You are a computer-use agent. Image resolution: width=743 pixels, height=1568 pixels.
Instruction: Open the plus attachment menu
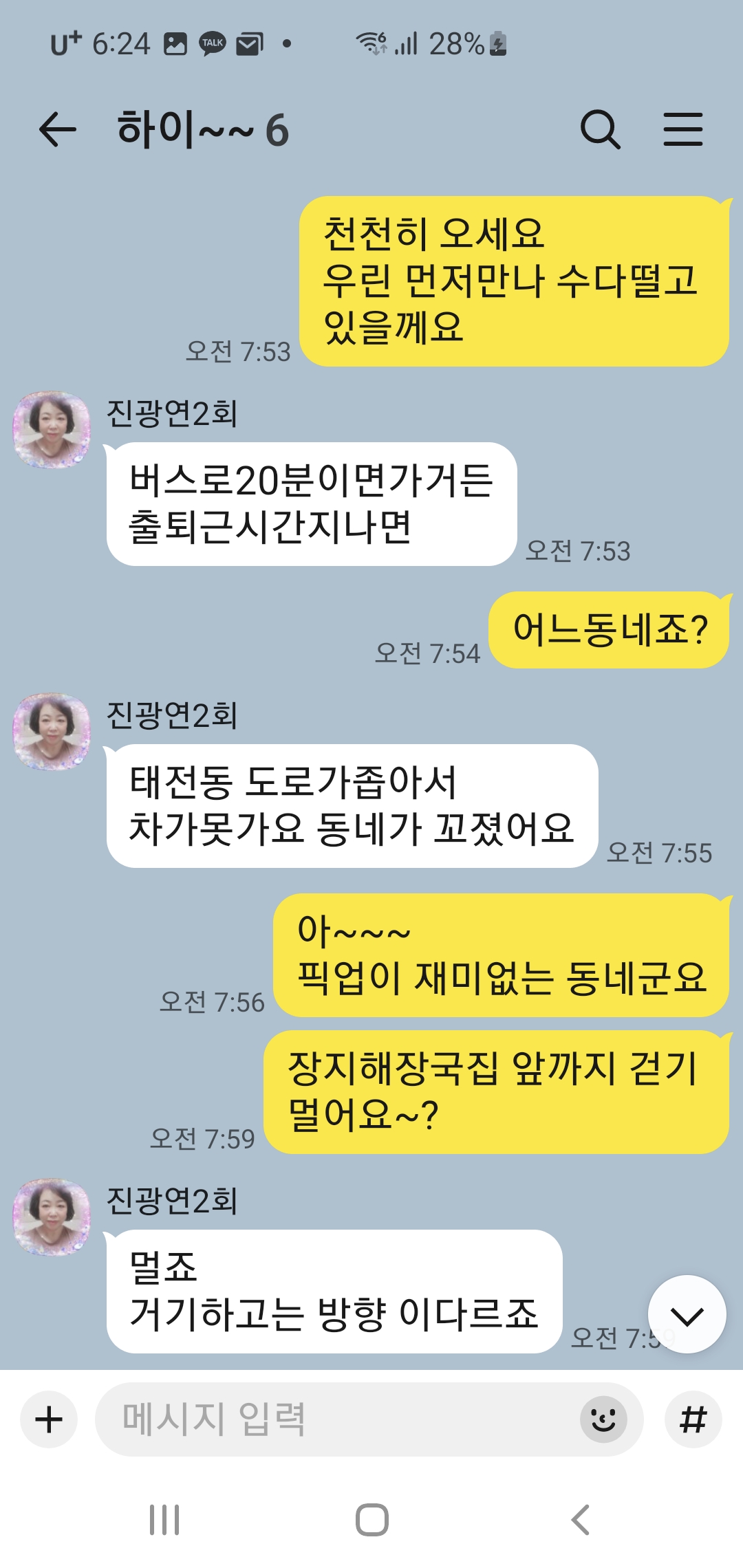[x=49, y=1419]
